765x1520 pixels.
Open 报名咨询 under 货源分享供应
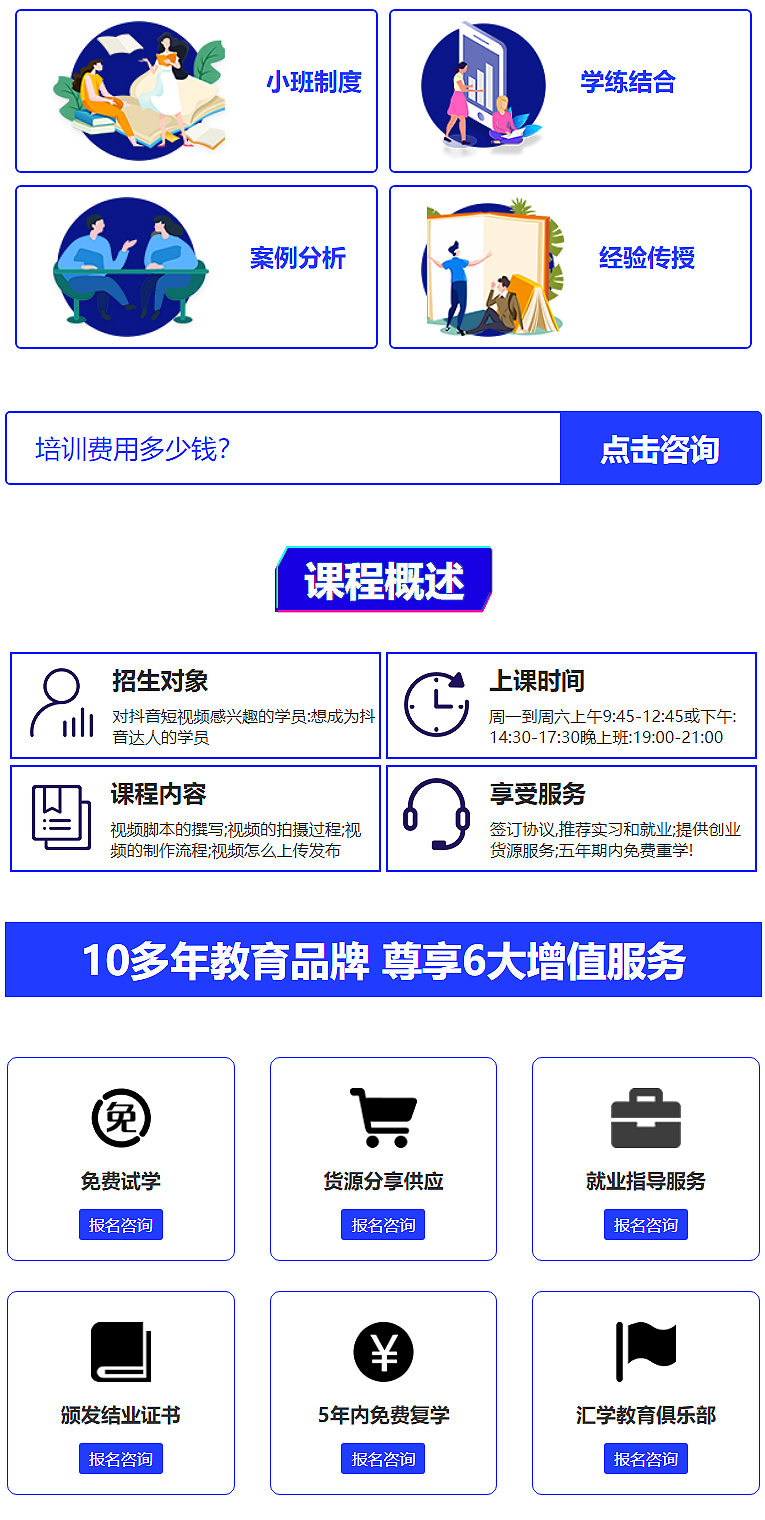(x=383, y=1225)
